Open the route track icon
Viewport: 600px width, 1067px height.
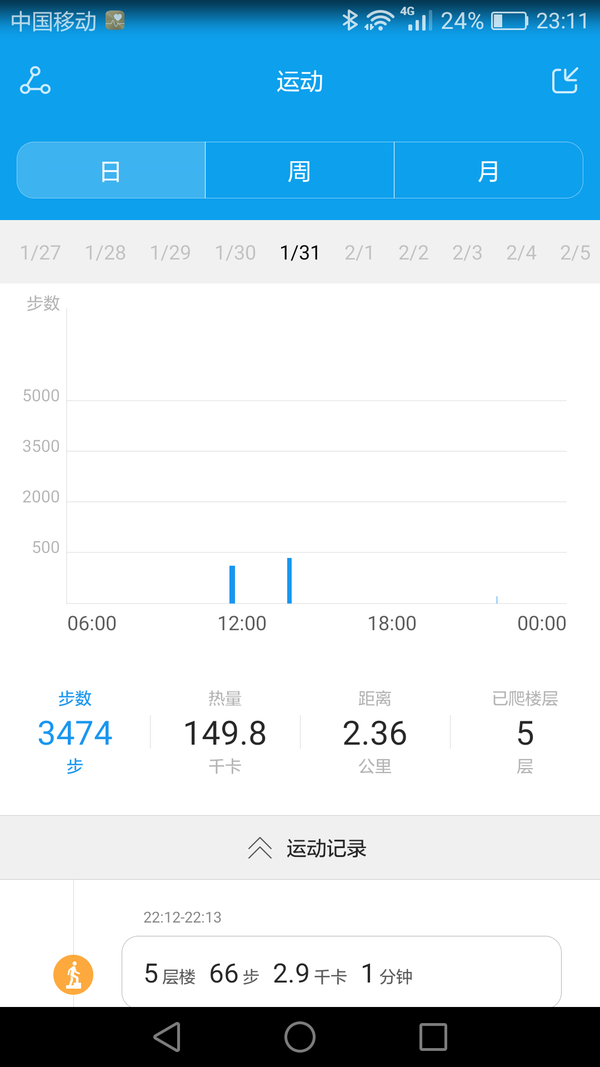click(x=35, y=81)
